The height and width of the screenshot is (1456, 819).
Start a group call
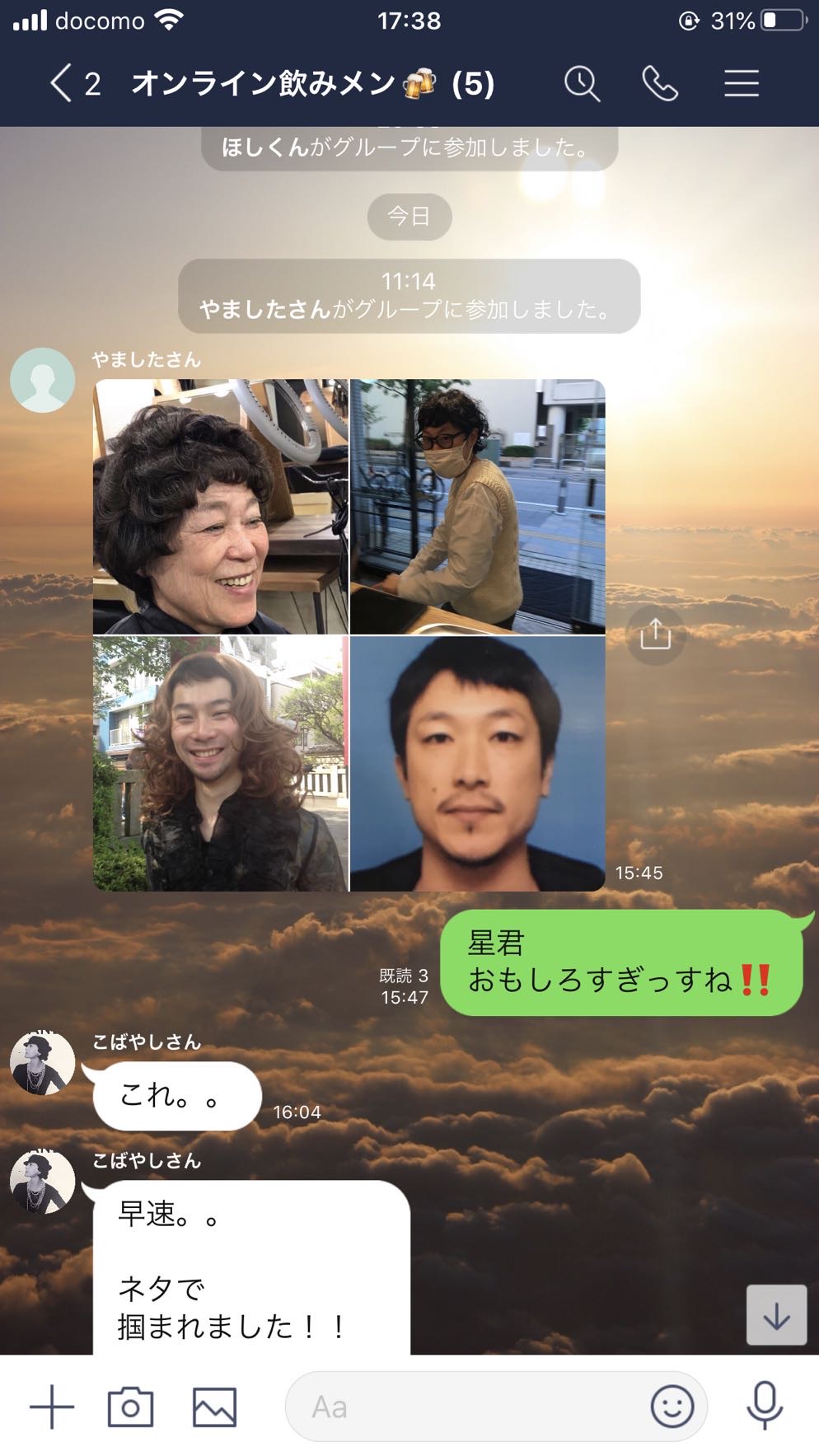[x=660, y=84]
